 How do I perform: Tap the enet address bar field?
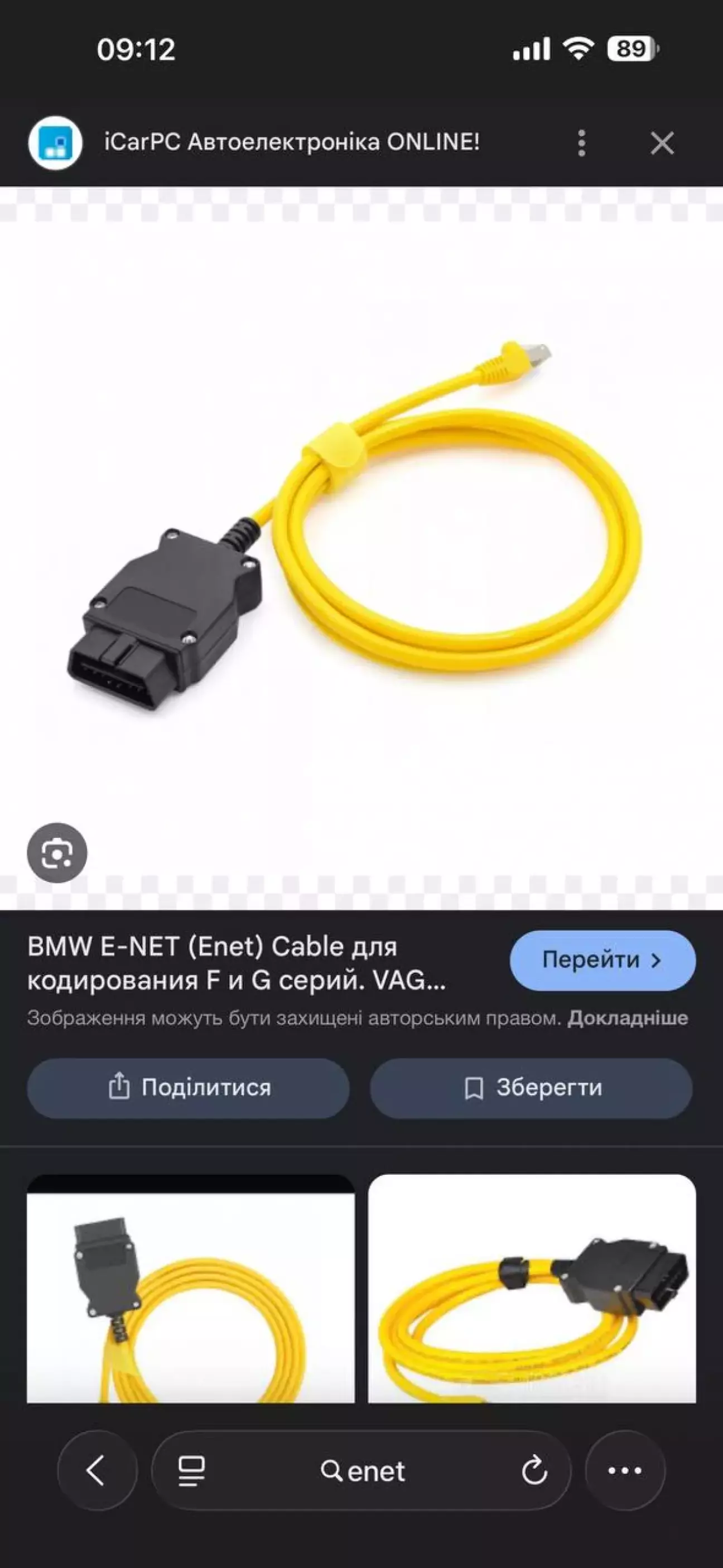point(363,1471)
